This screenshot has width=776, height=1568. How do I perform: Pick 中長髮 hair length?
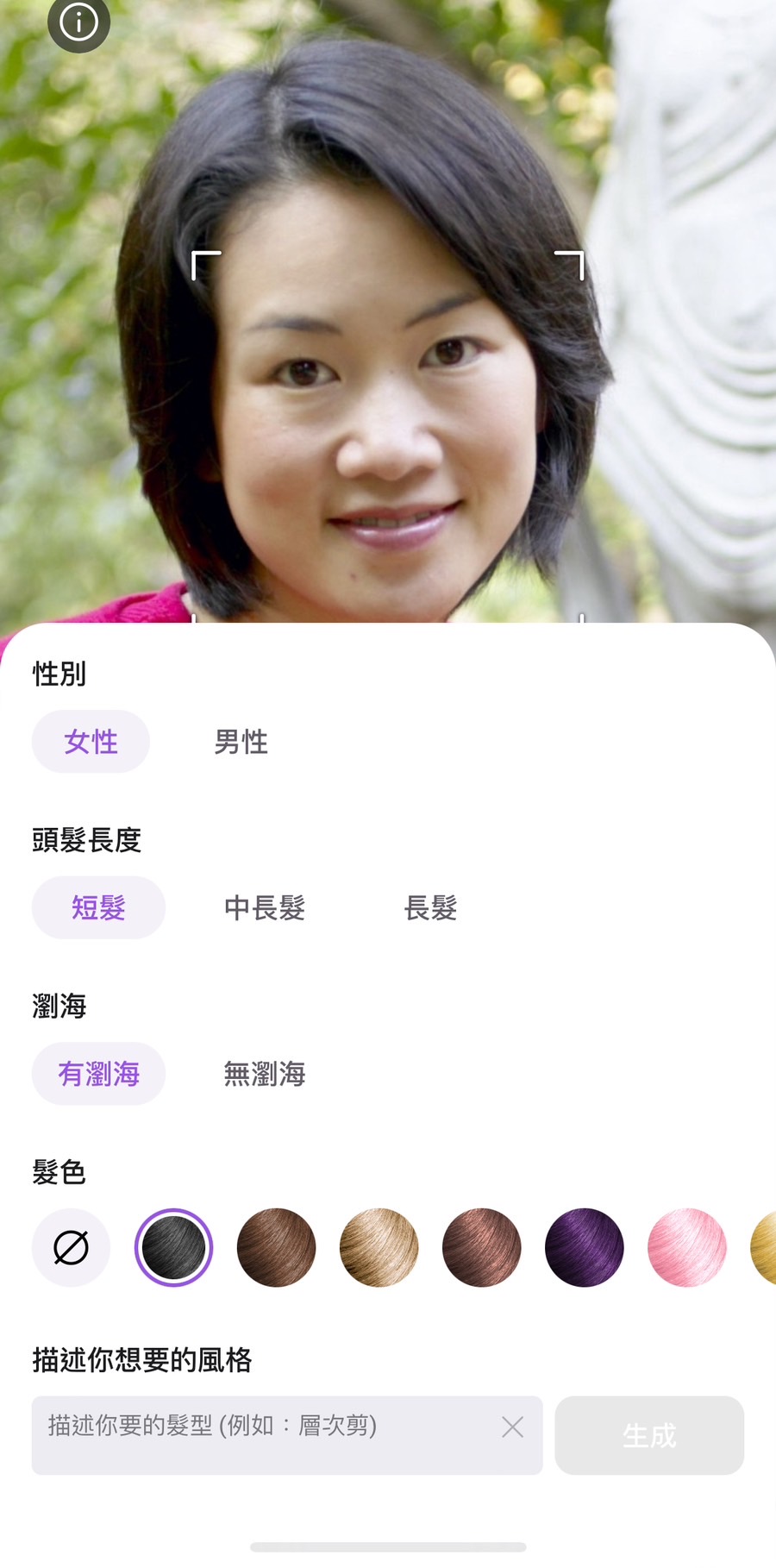(265, 907)
